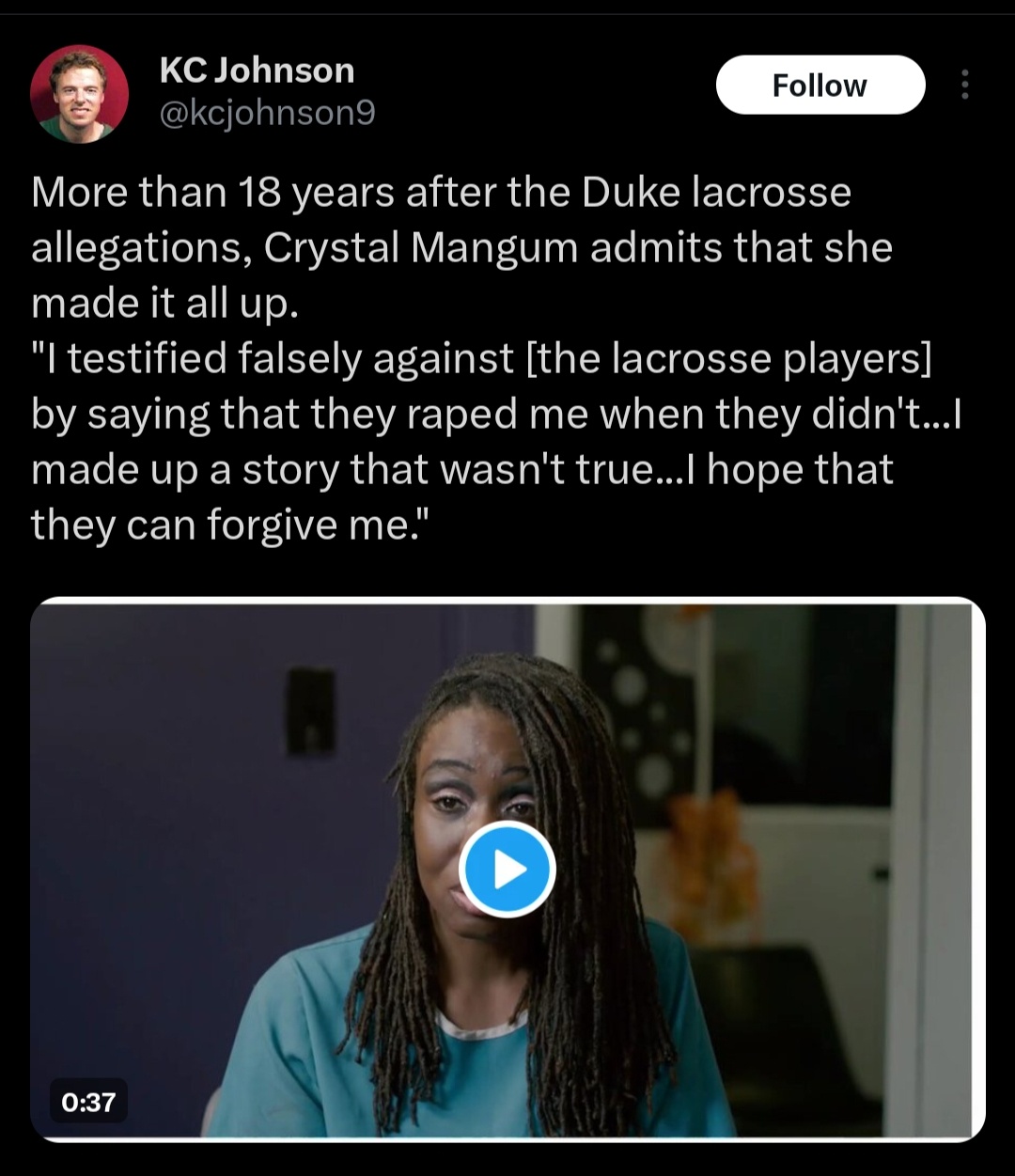Image resolution: width=1015 pixels, height=1176 pixels.
Task: Follow KC Johnson
Action: [x=820, y=86]
